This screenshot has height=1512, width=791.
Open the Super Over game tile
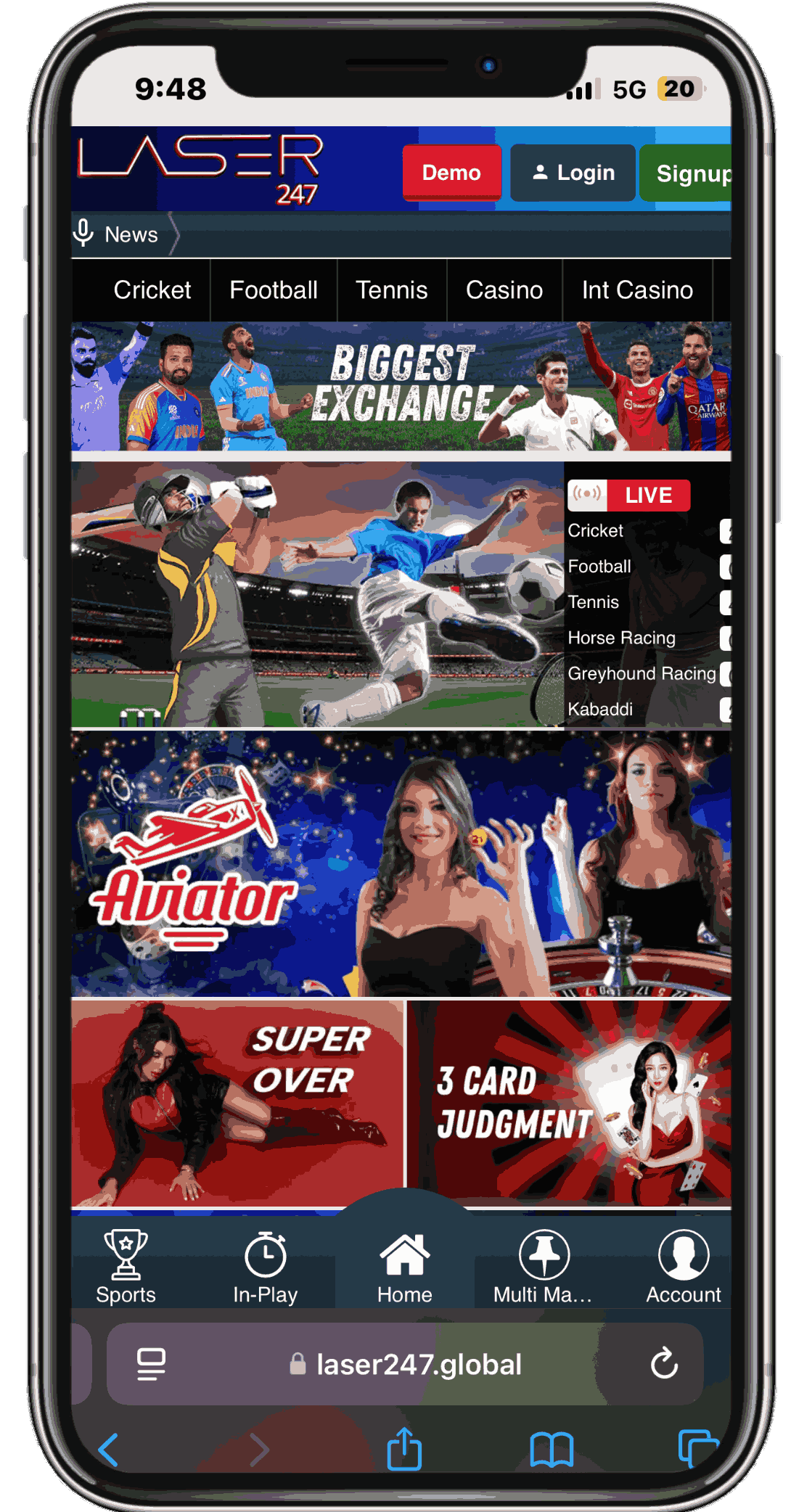(237, 1103)
